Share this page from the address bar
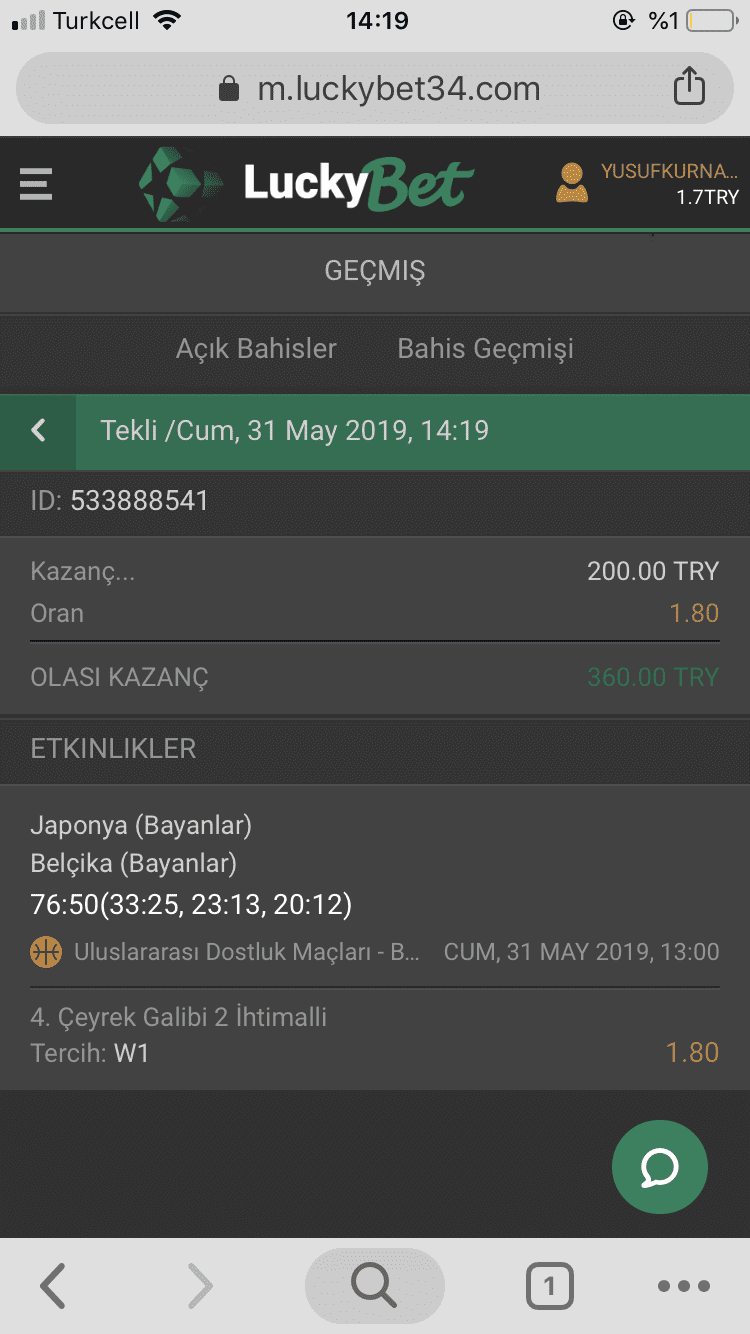The image size is (750, 1334). click(x=689, y=88)
